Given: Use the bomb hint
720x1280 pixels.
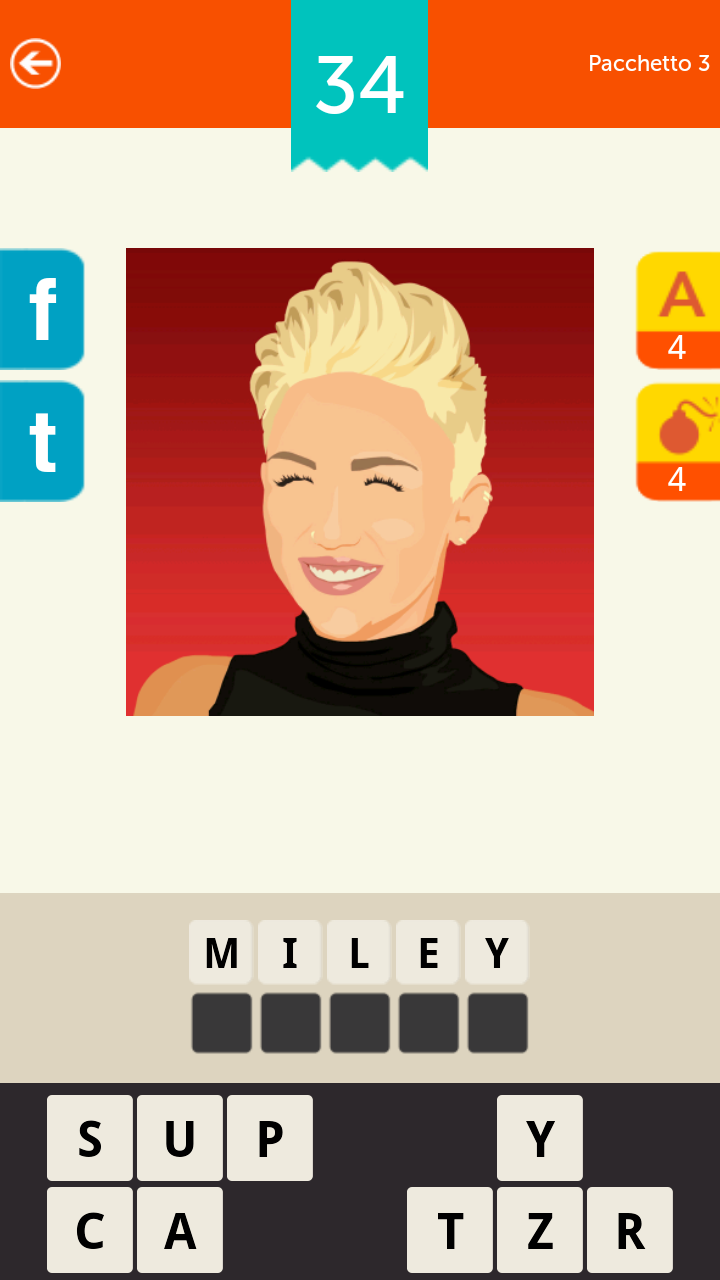Looking at the screenshot, I should [678, 441].
